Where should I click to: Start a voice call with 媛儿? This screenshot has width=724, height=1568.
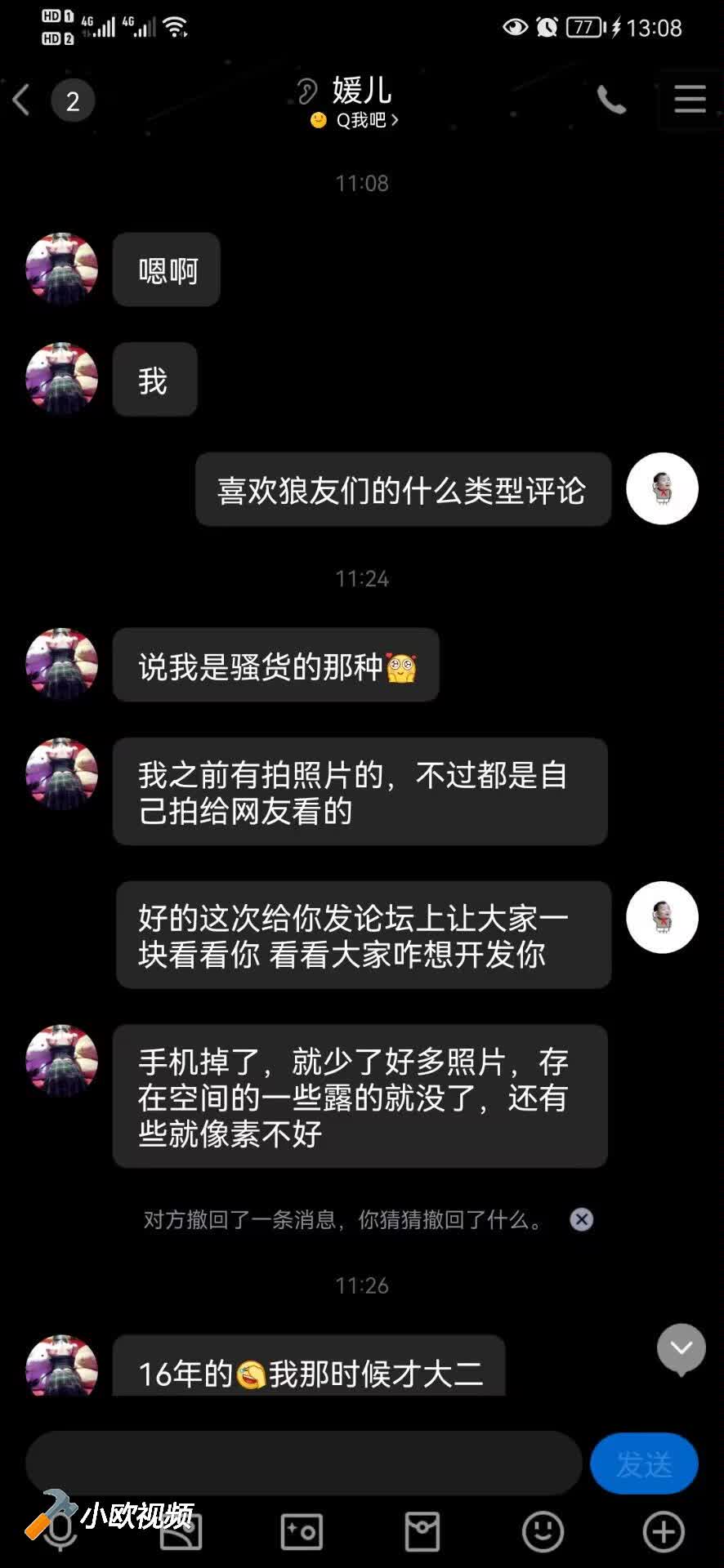coord(611,100)
